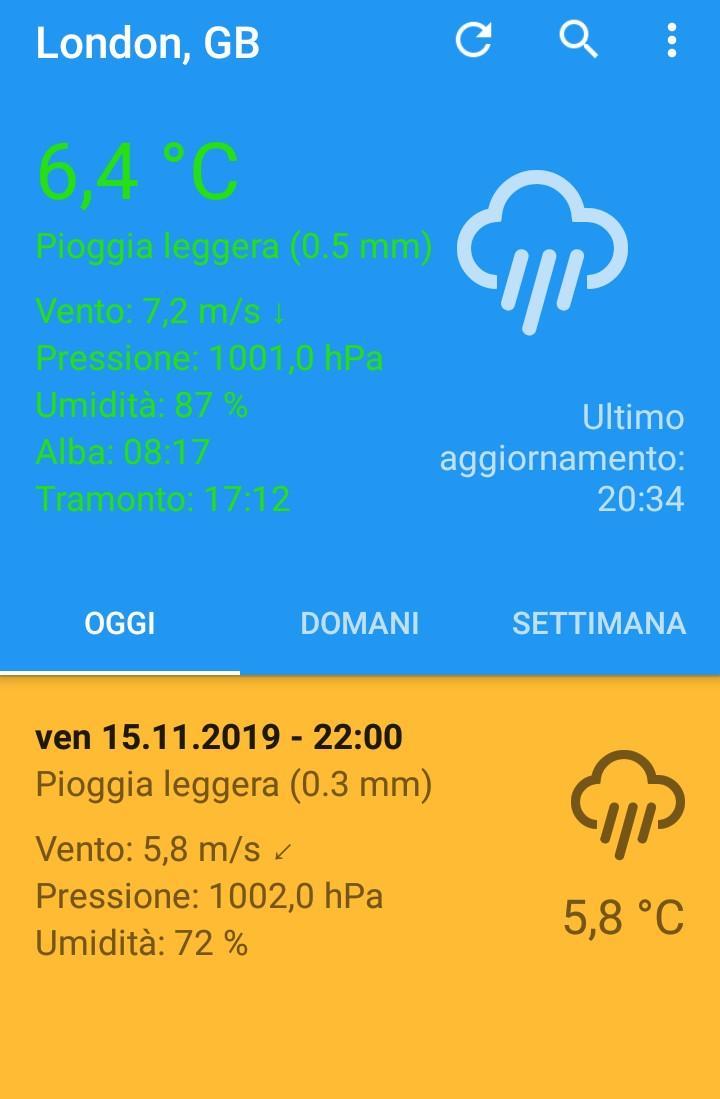Click the wind direction arrow next to 7,2 m/s
The image size is (720, 1099).
[x=280, y=311]
